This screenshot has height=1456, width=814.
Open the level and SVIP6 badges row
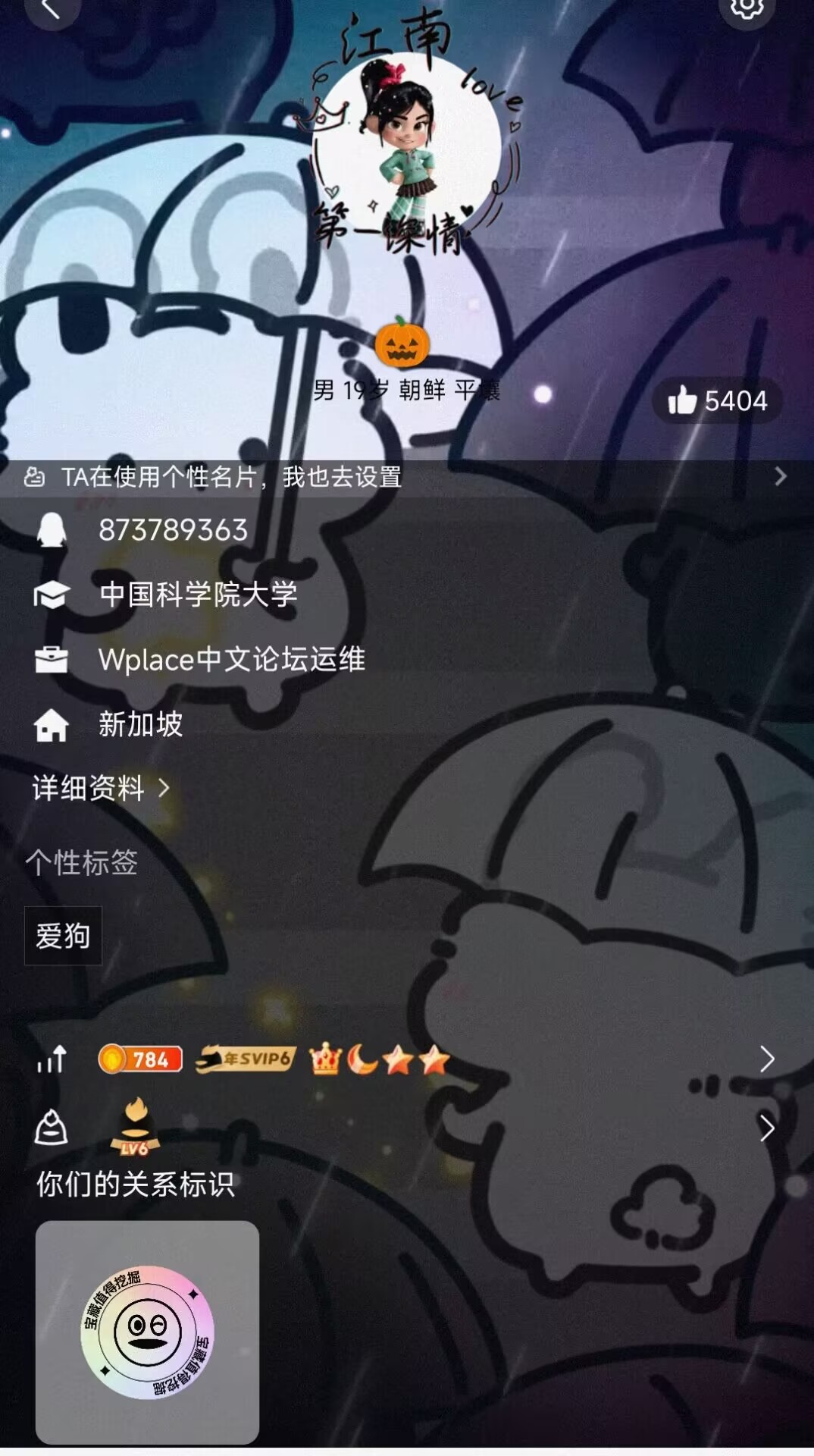(406, 1059)
